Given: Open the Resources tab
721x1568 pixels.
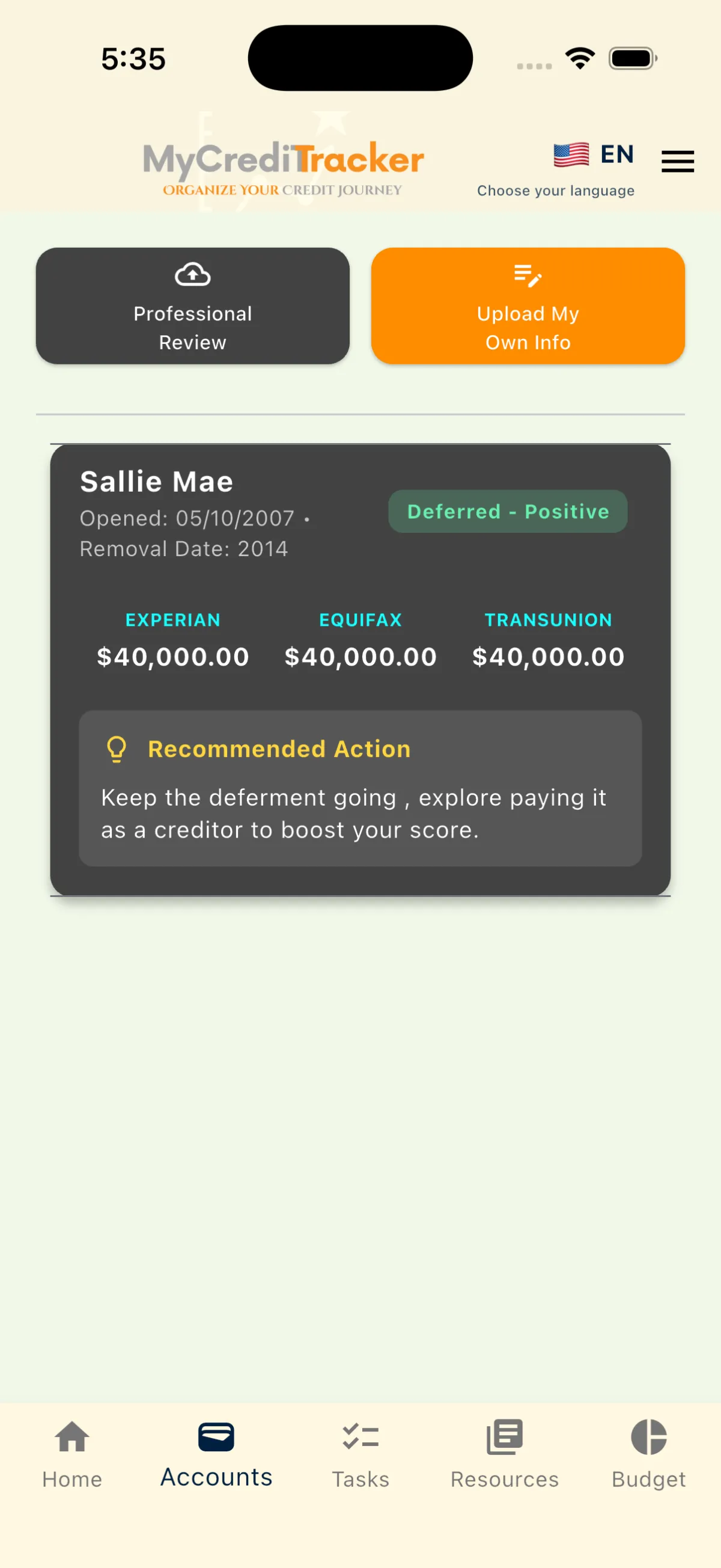Looking at the screenshot, I should coord(504,1454).
